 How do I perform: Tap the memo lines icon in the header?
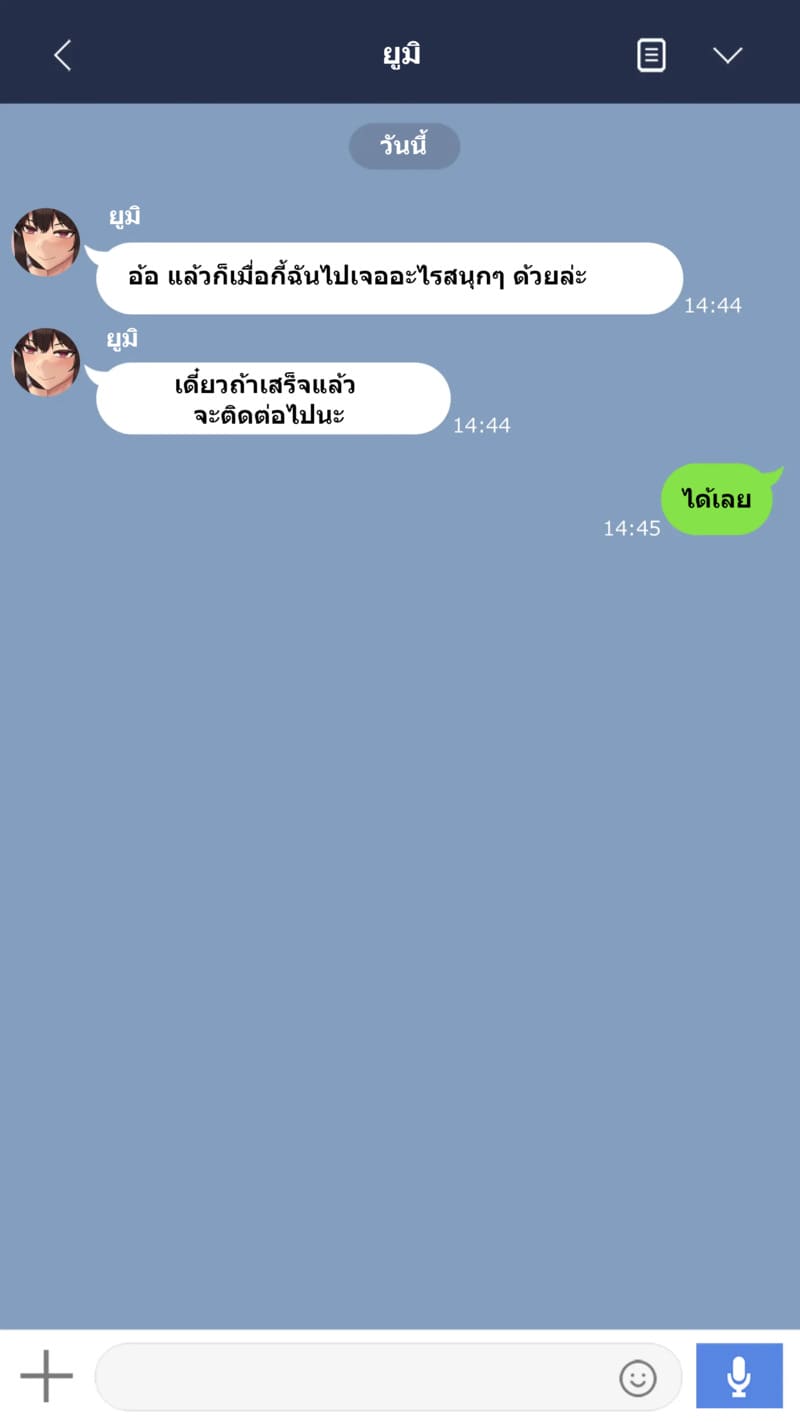651,54
